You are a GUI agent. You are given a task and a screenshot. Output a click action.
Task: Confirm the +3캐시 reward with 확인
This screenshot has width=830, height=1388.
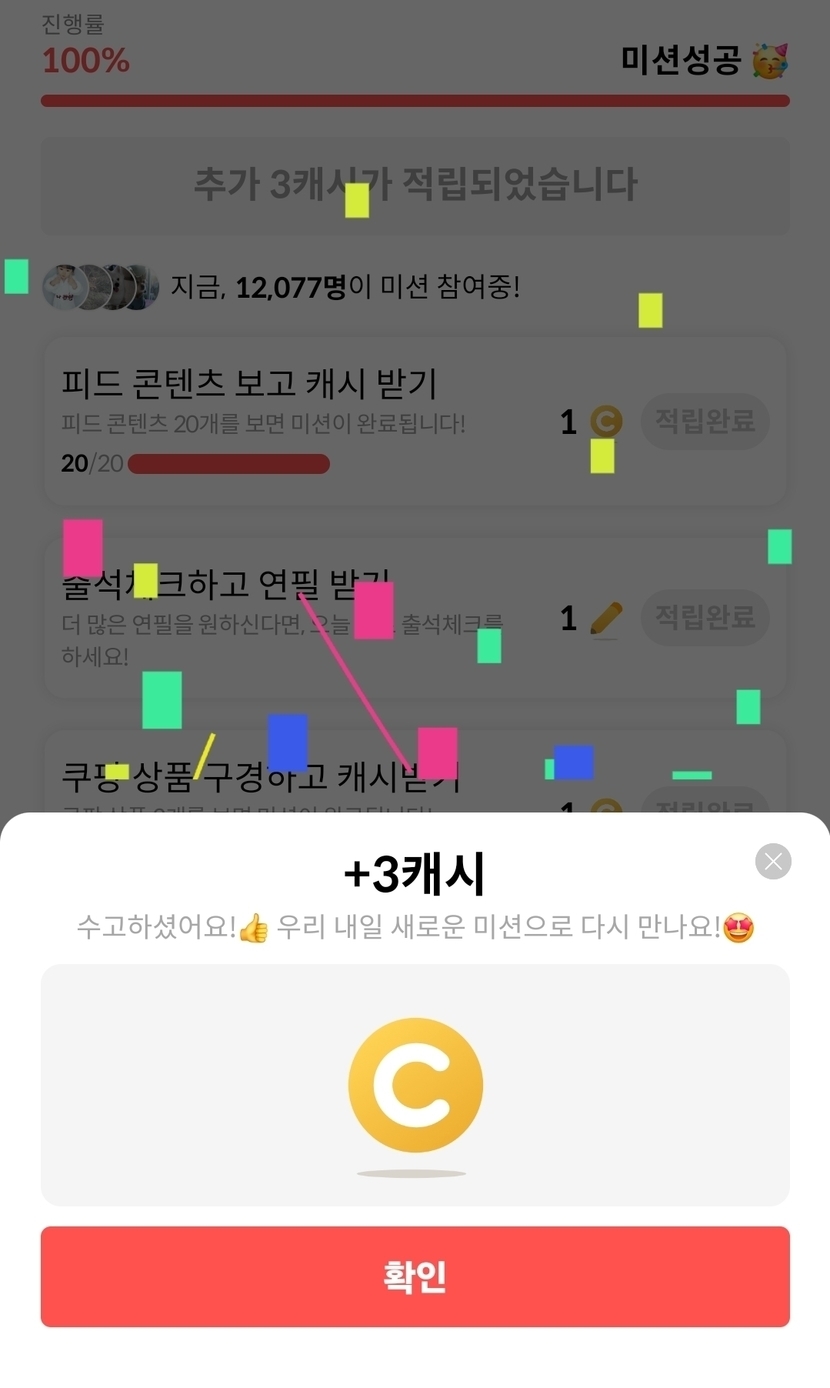click(415, 1276)
